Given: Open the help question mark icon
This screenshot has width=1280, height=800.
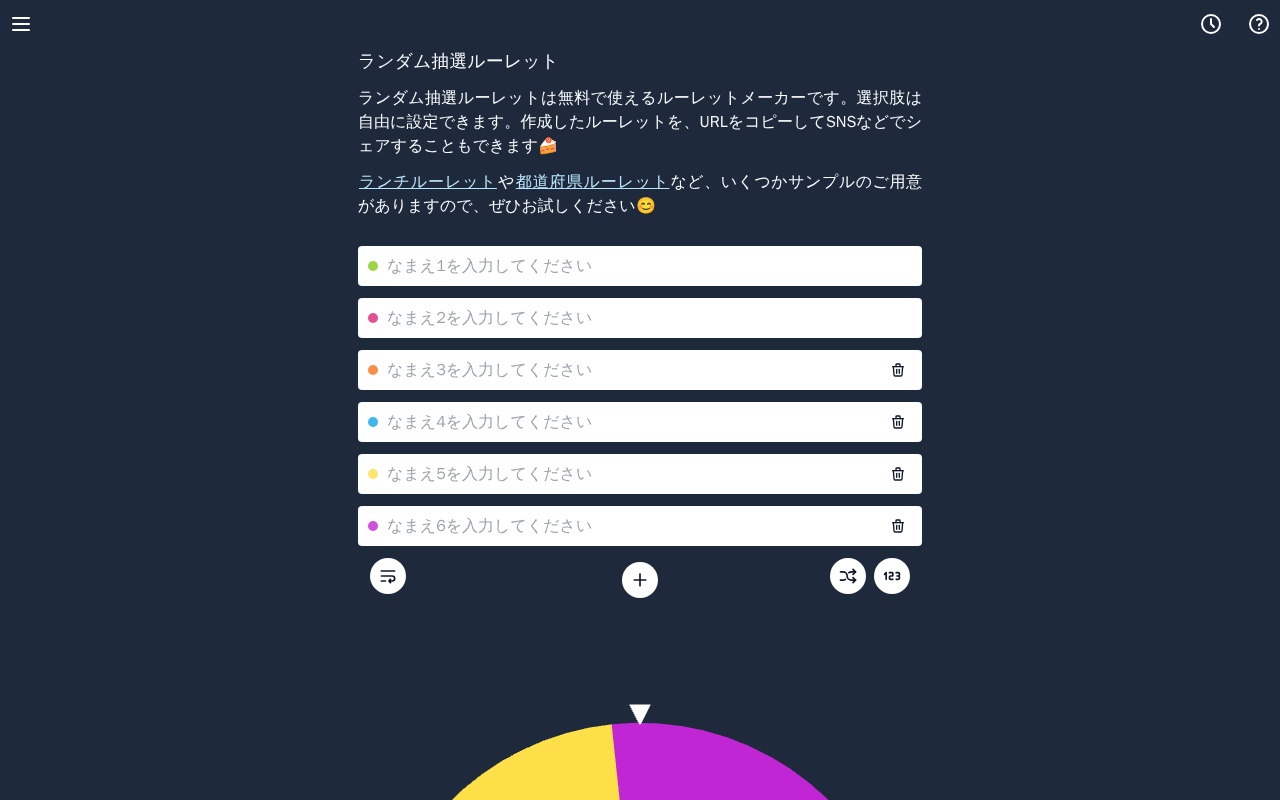Looking at the screenshot, I should tap(1259, 24).
